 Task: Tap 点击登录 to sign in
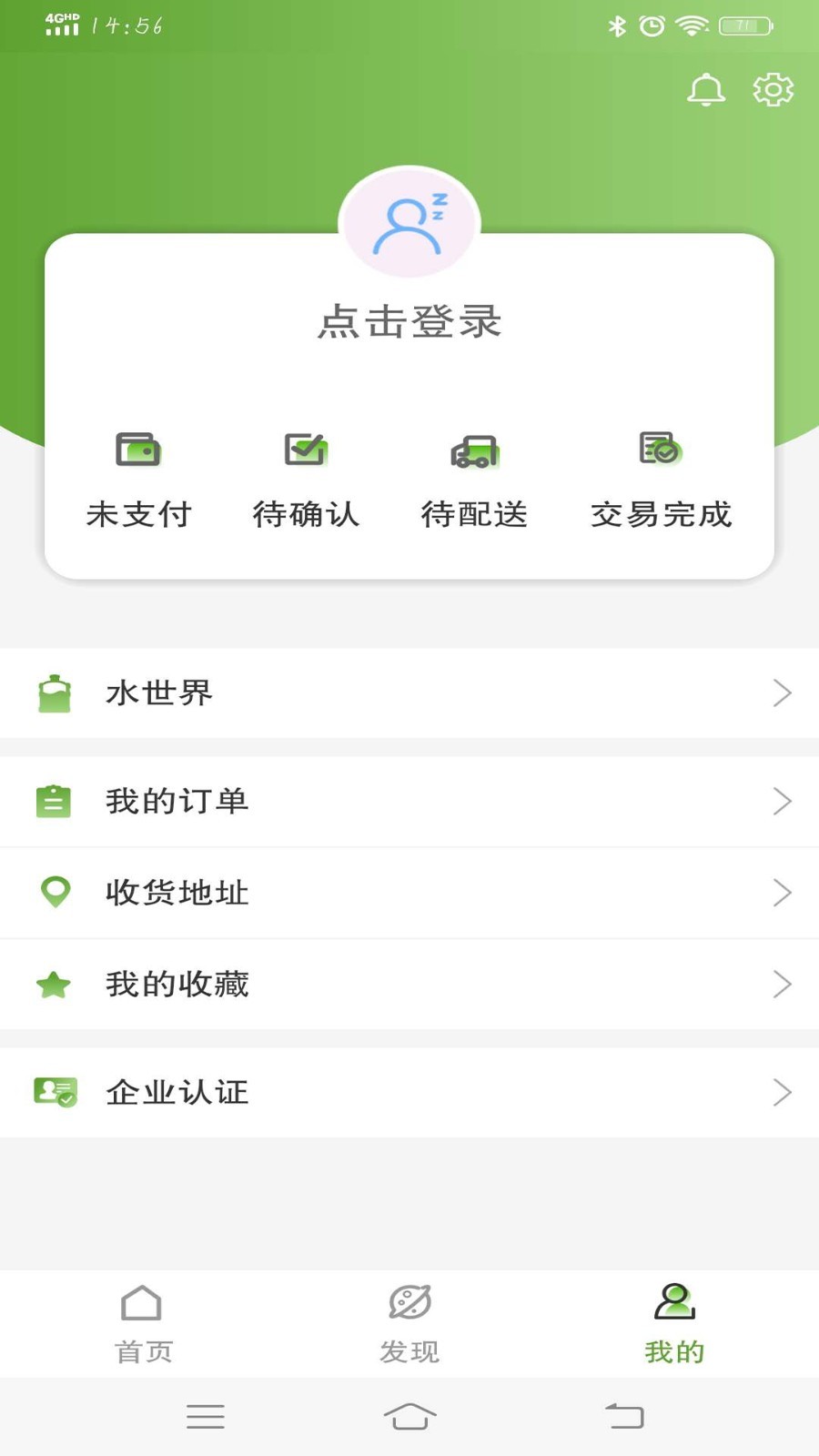(409, 322)
